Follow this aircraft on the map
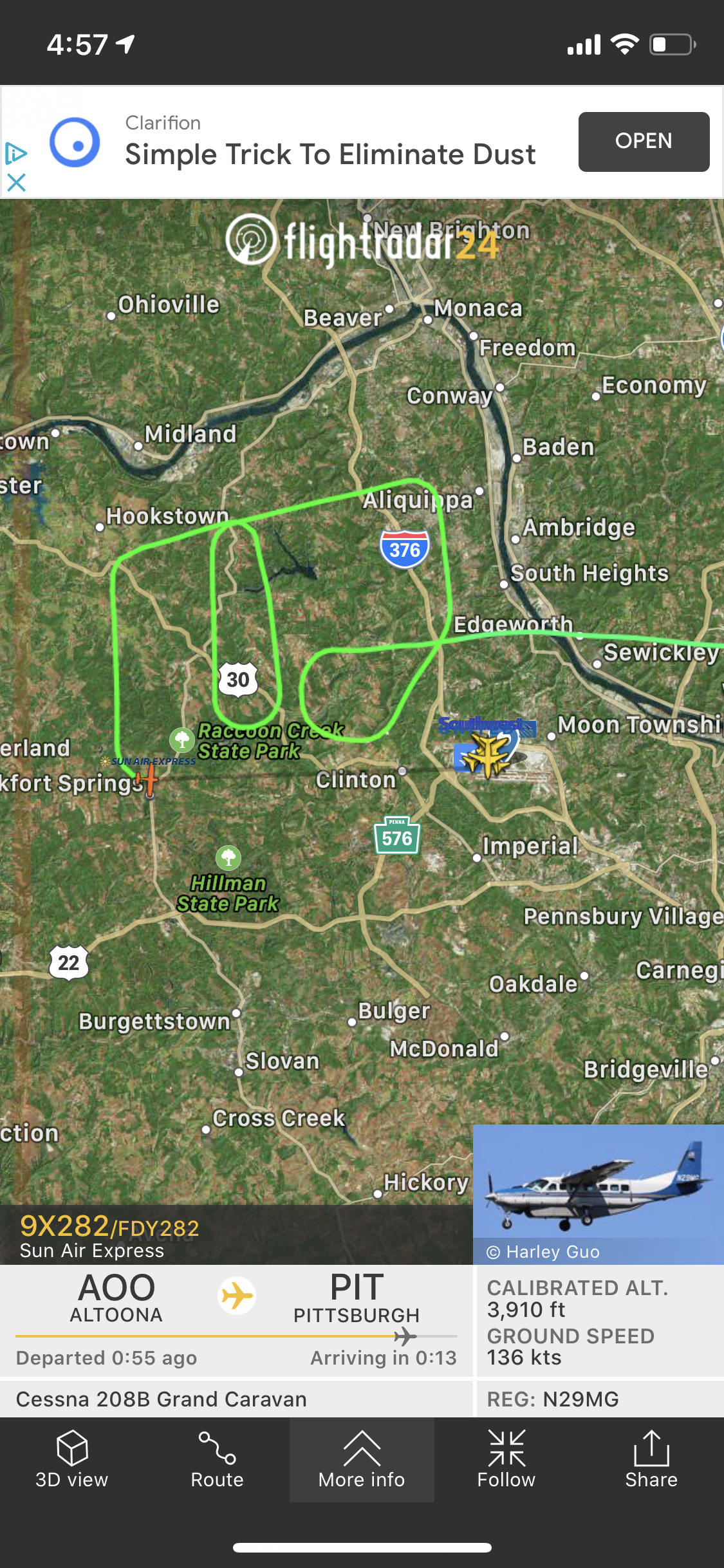Image resolution: width=724 pixels, height=1568 pixels. pyautogui.click(x=506, y=1459)
